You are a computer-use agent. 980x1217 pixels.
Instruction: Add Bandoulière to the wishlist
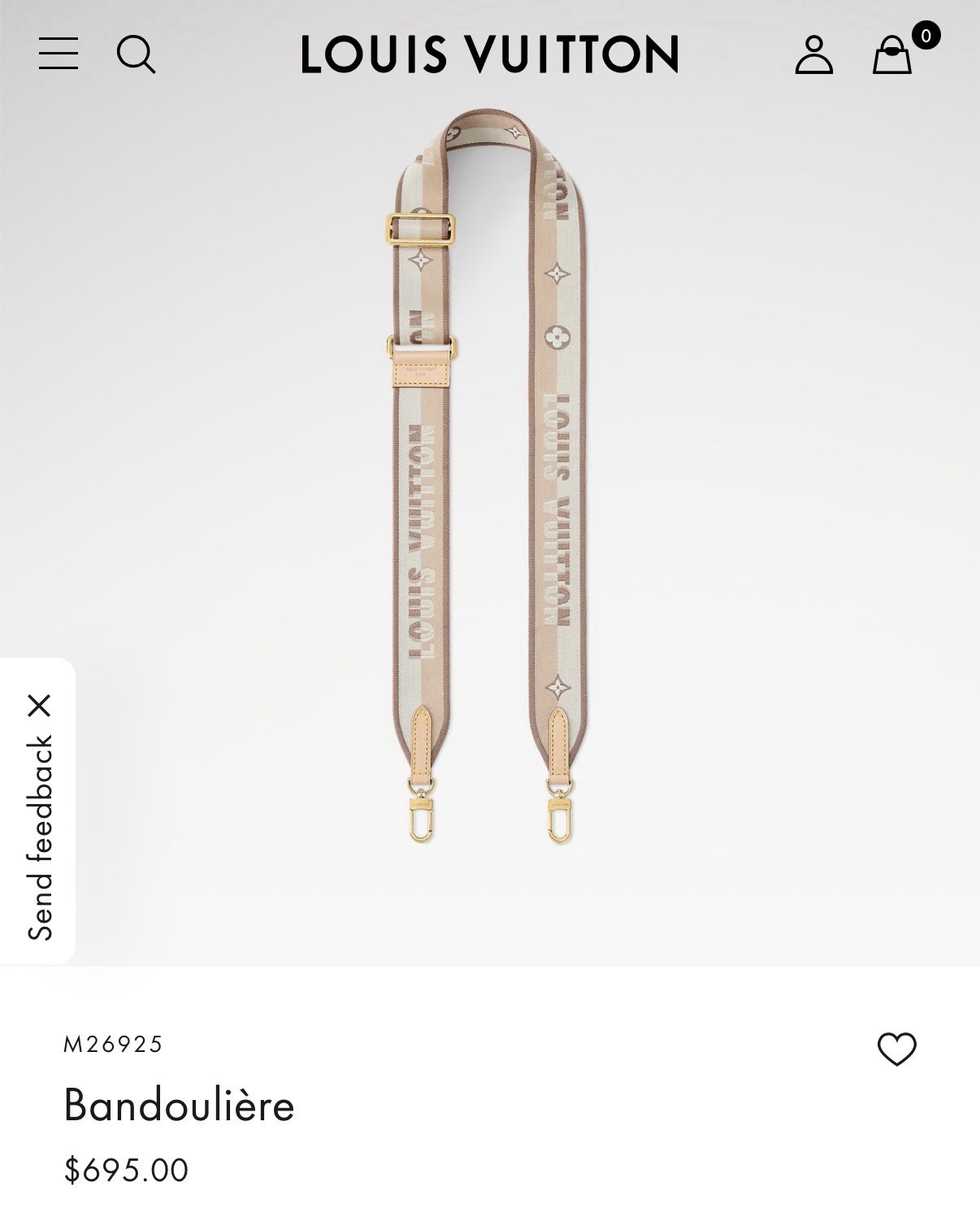(x=896, y=1049)
